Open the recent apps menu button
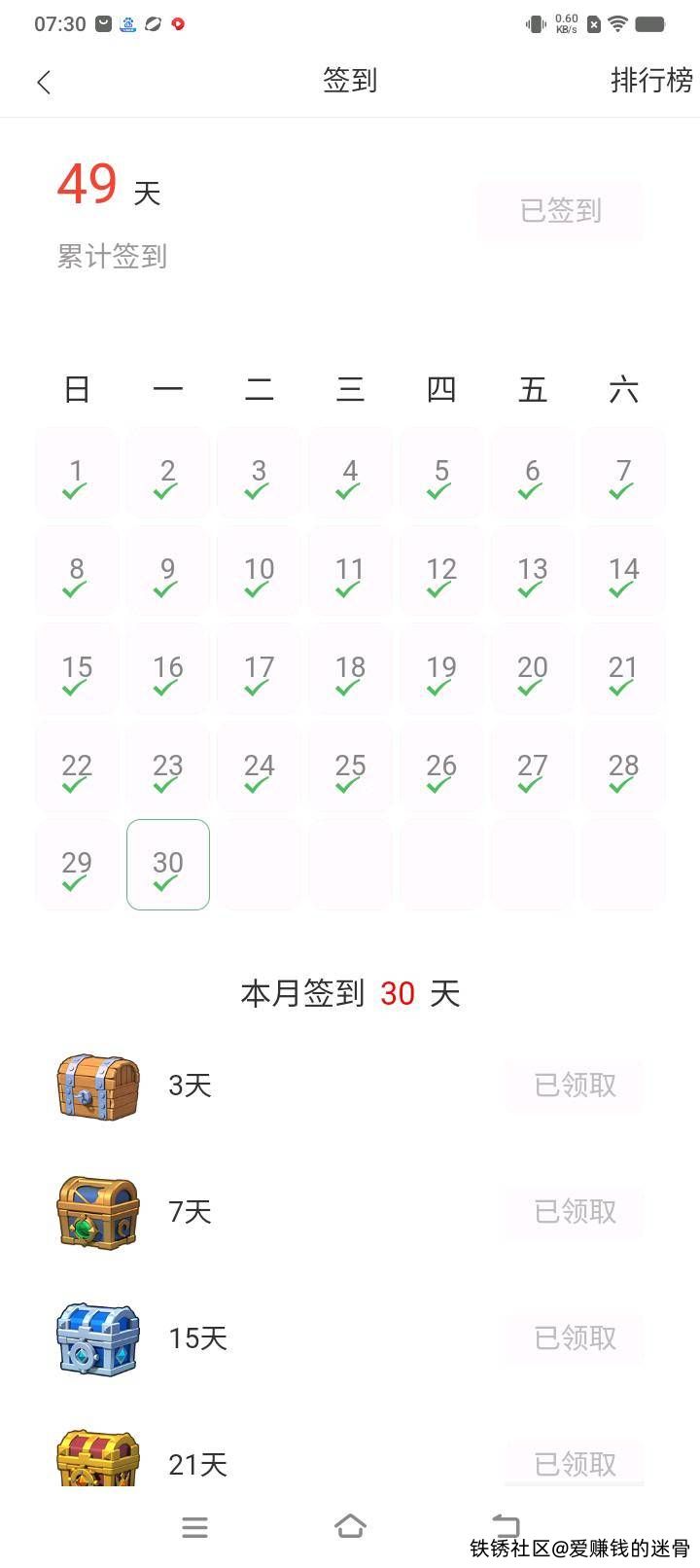This screenshot has width=700, height=1568. tap(194, 1527)
